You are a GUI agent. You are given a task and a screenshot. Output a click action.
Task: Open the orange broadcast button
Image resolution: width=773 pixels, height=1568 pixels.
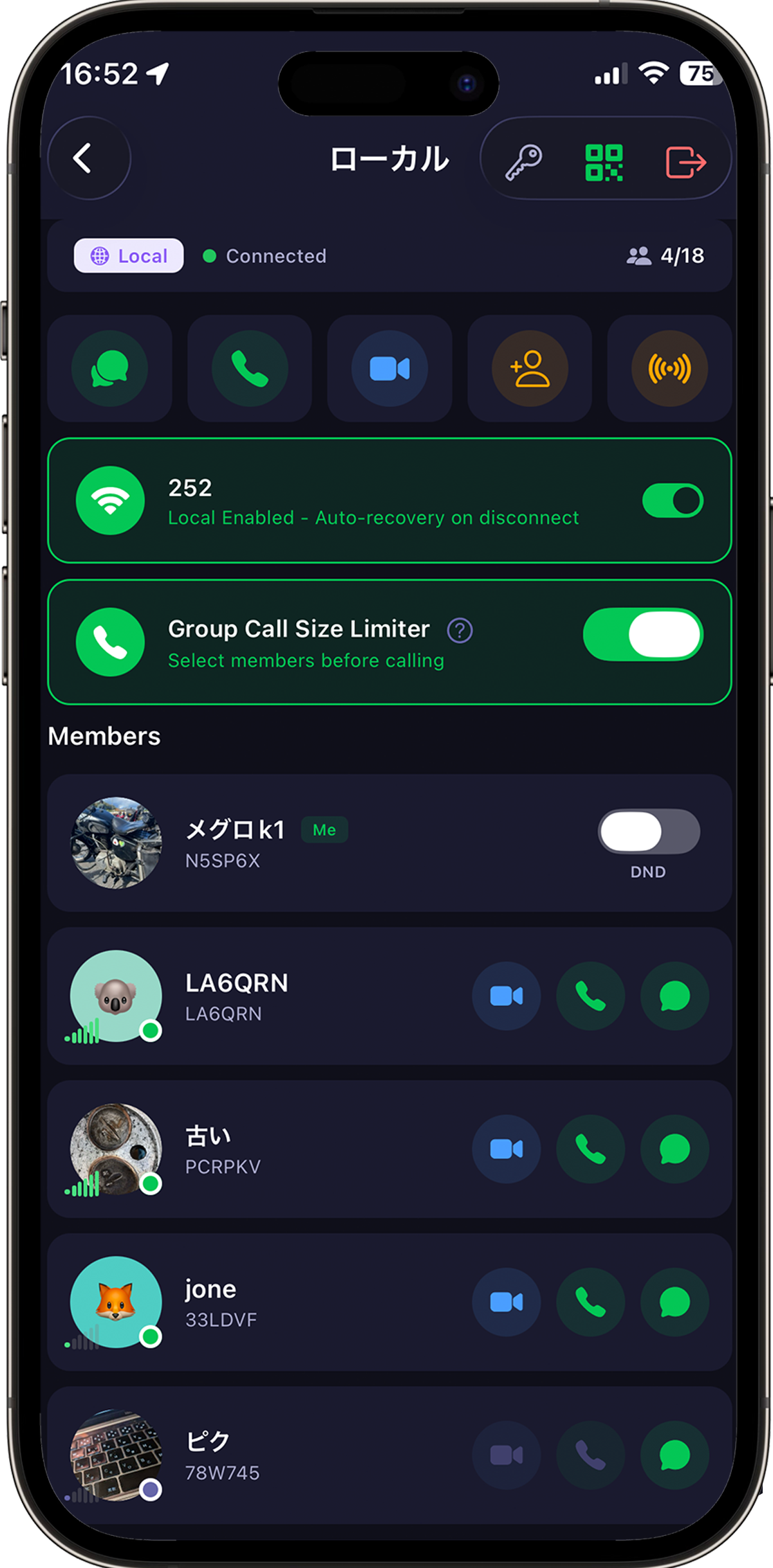[669, 369]
